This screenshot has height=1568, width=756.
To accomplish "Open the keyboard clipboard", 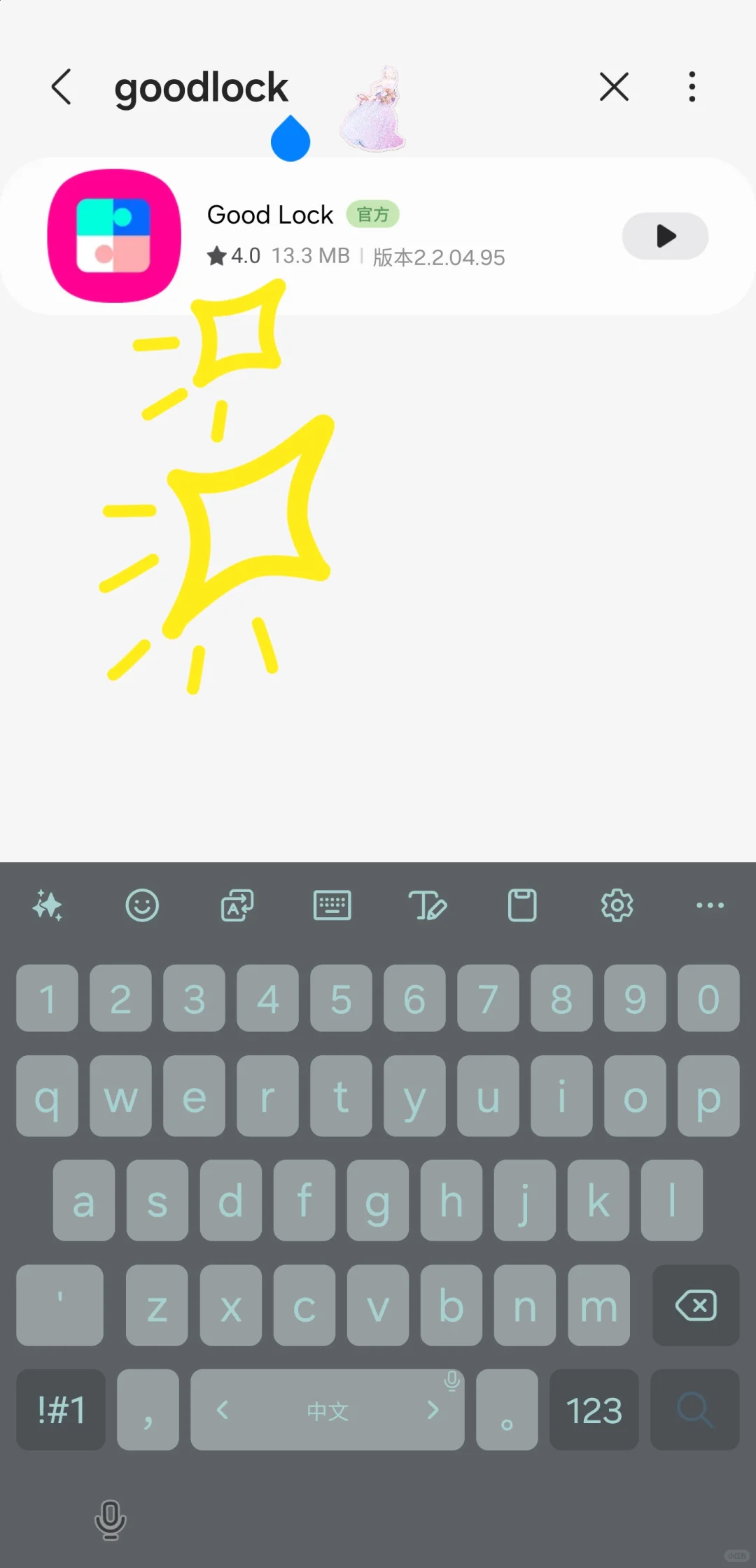I will (x=521, y=905).
